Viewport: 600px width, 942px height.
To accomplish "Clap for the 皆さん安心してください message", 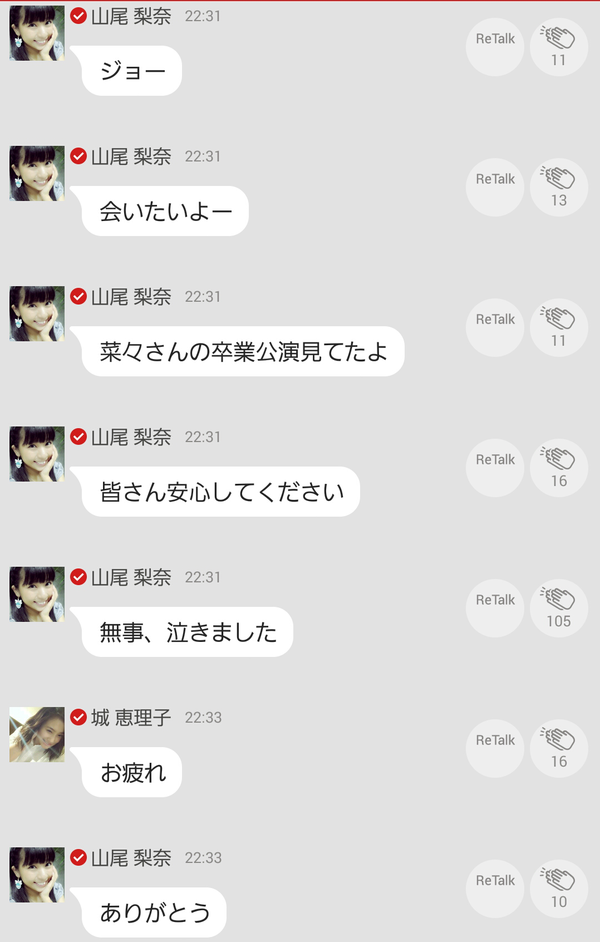I will pyautogui.click(x=558, y=467).
